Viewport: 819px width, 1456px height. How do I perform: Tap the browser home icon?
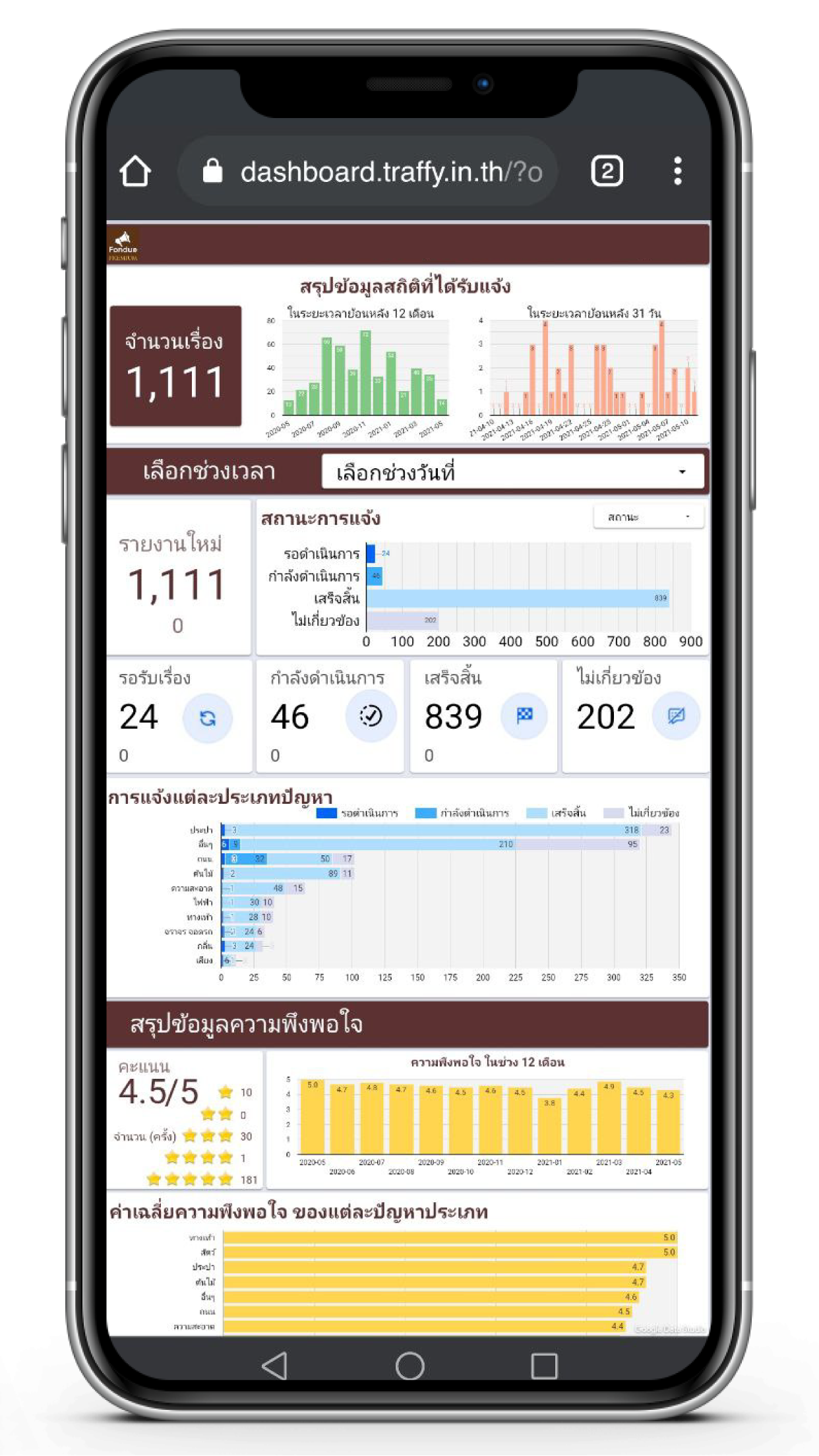click(135, 171)
